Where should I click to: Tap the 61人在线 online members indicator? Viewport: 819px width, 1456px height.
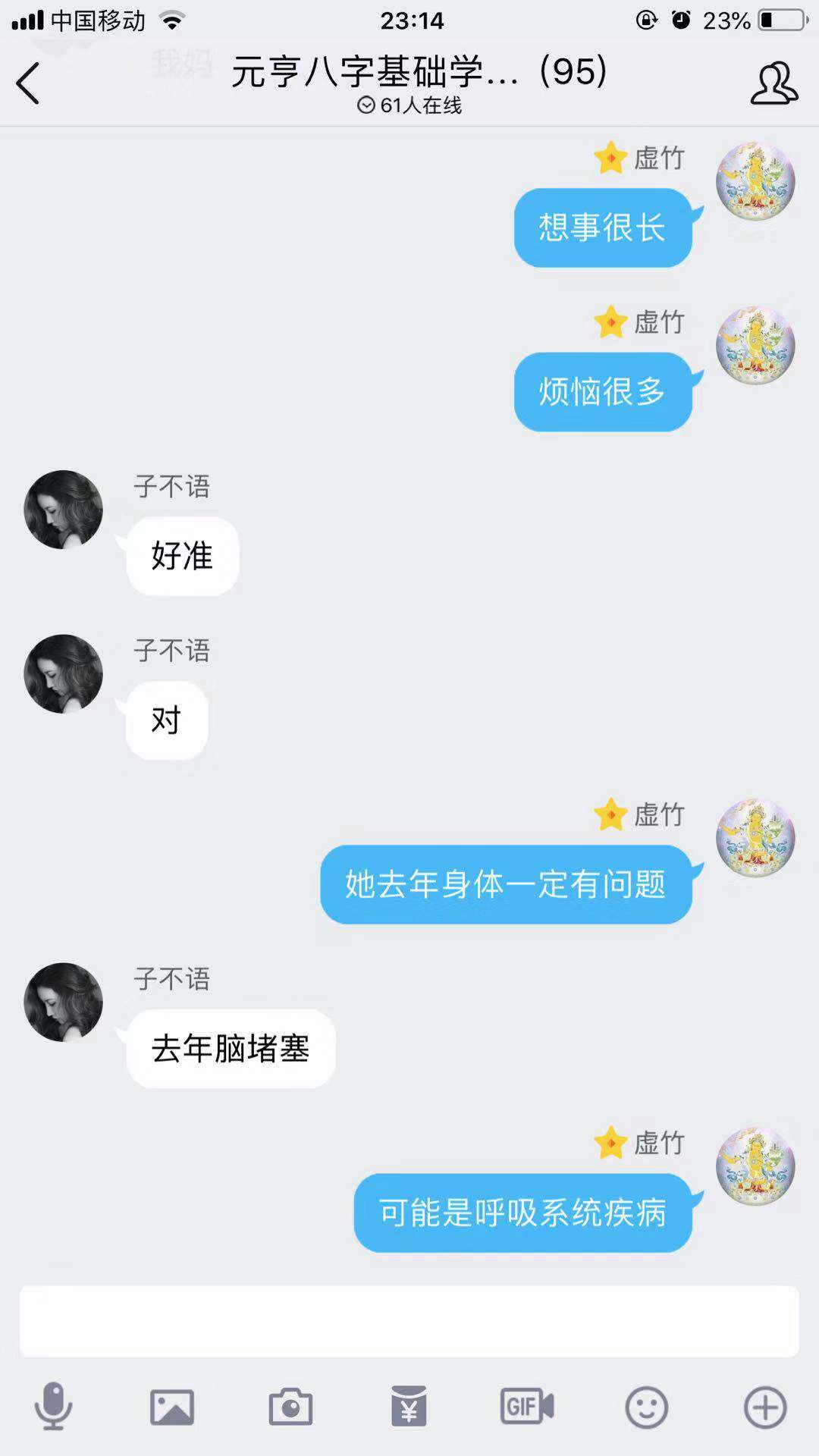coord(409,105)
